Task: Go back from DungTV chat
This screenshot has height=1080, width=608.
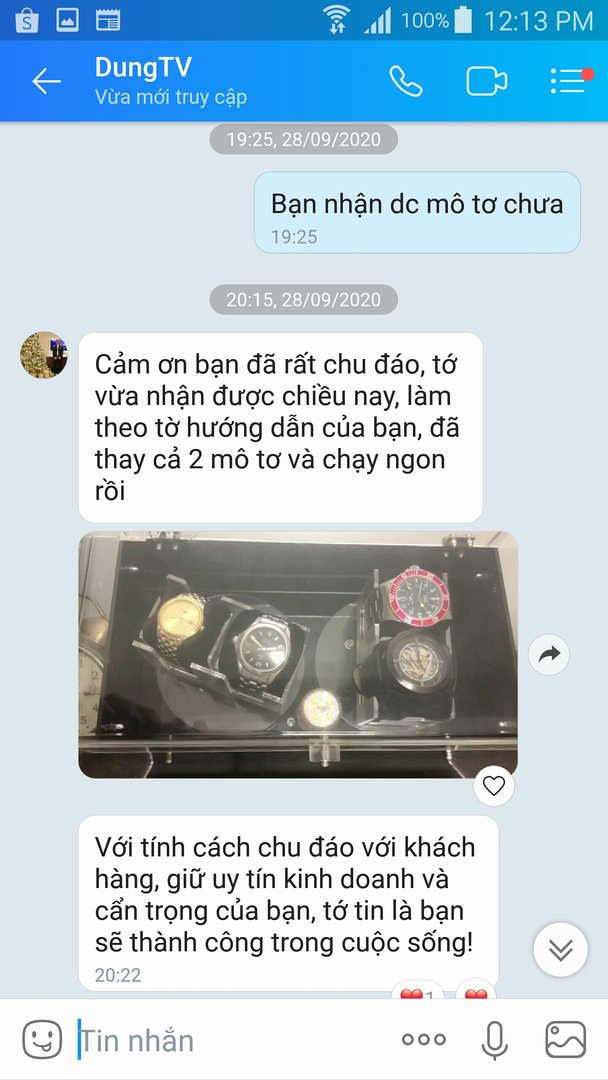Action: [x=46, y=81]
